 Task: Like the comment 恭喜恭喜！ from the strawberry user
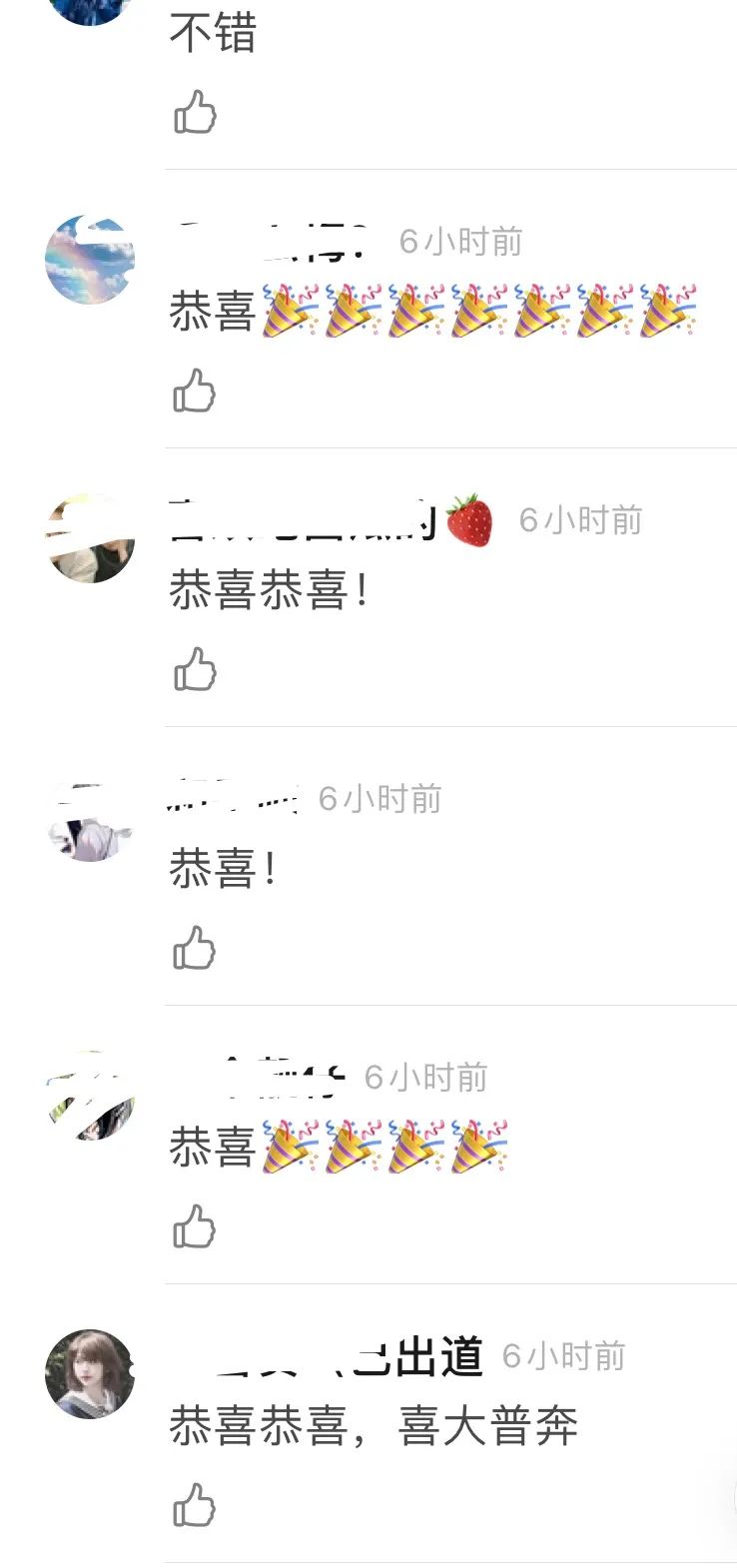tap(195, 669)
